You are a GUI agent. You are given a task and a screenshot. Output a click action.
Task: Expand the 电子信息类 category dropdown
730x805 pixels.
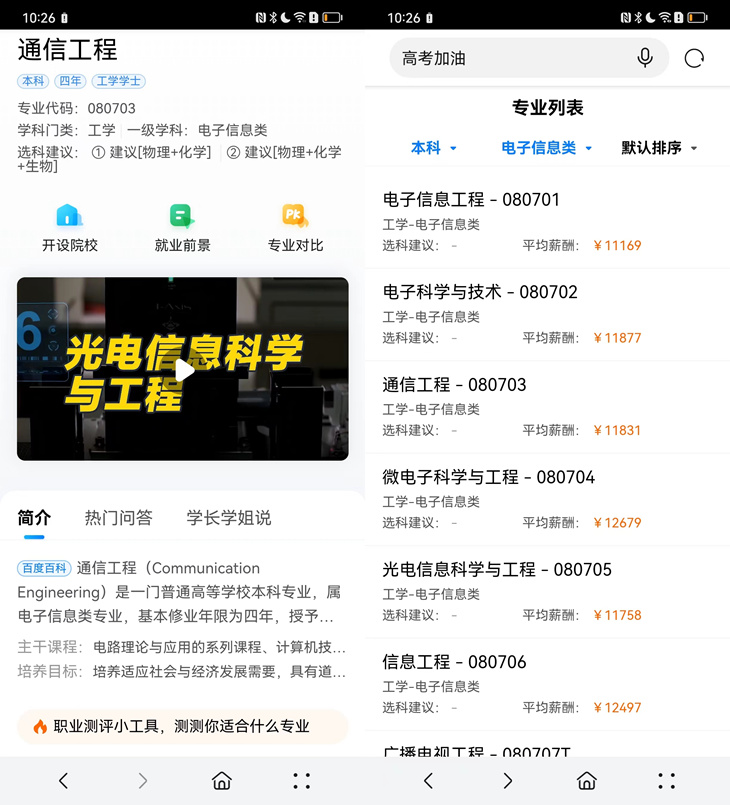tap(547, 148)
